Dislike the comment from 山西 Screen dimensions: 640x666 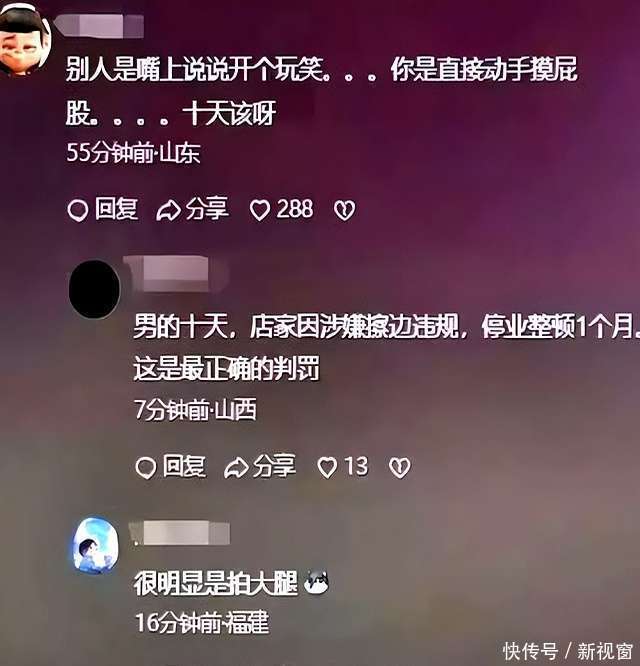coord(399,466)
